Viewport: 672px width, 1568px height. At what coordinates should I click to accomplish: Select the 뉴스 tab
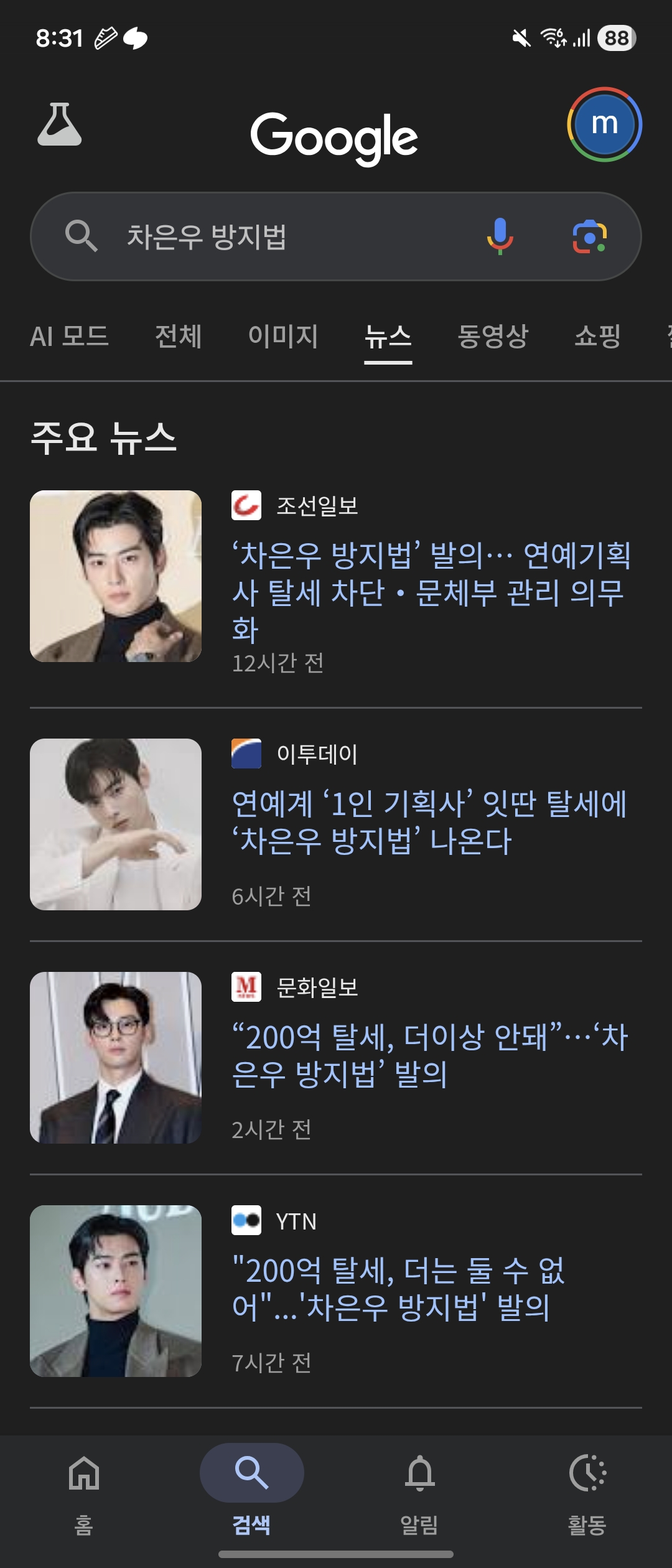388,337
